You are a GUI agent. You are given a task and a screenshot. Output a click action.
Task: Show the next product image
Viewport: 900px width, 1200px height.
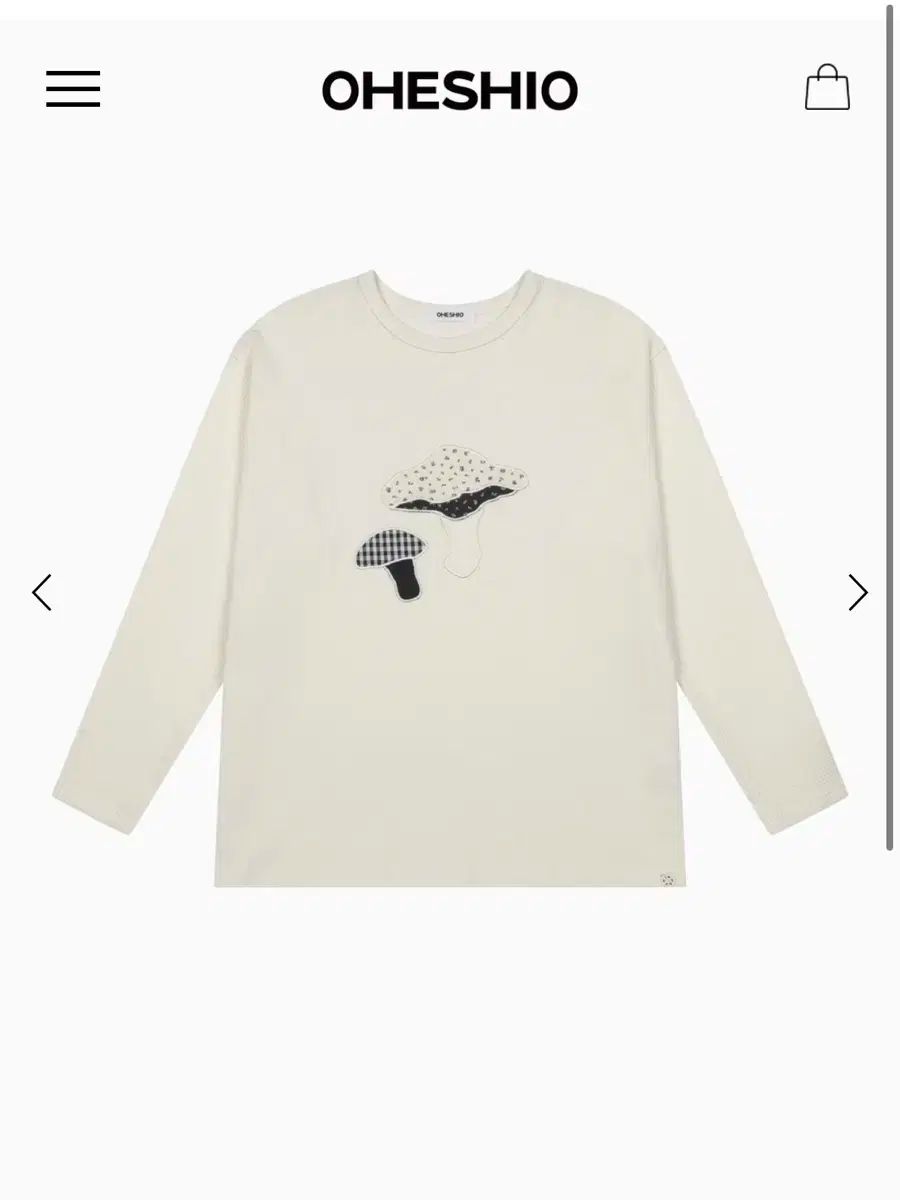coord(858,592)
